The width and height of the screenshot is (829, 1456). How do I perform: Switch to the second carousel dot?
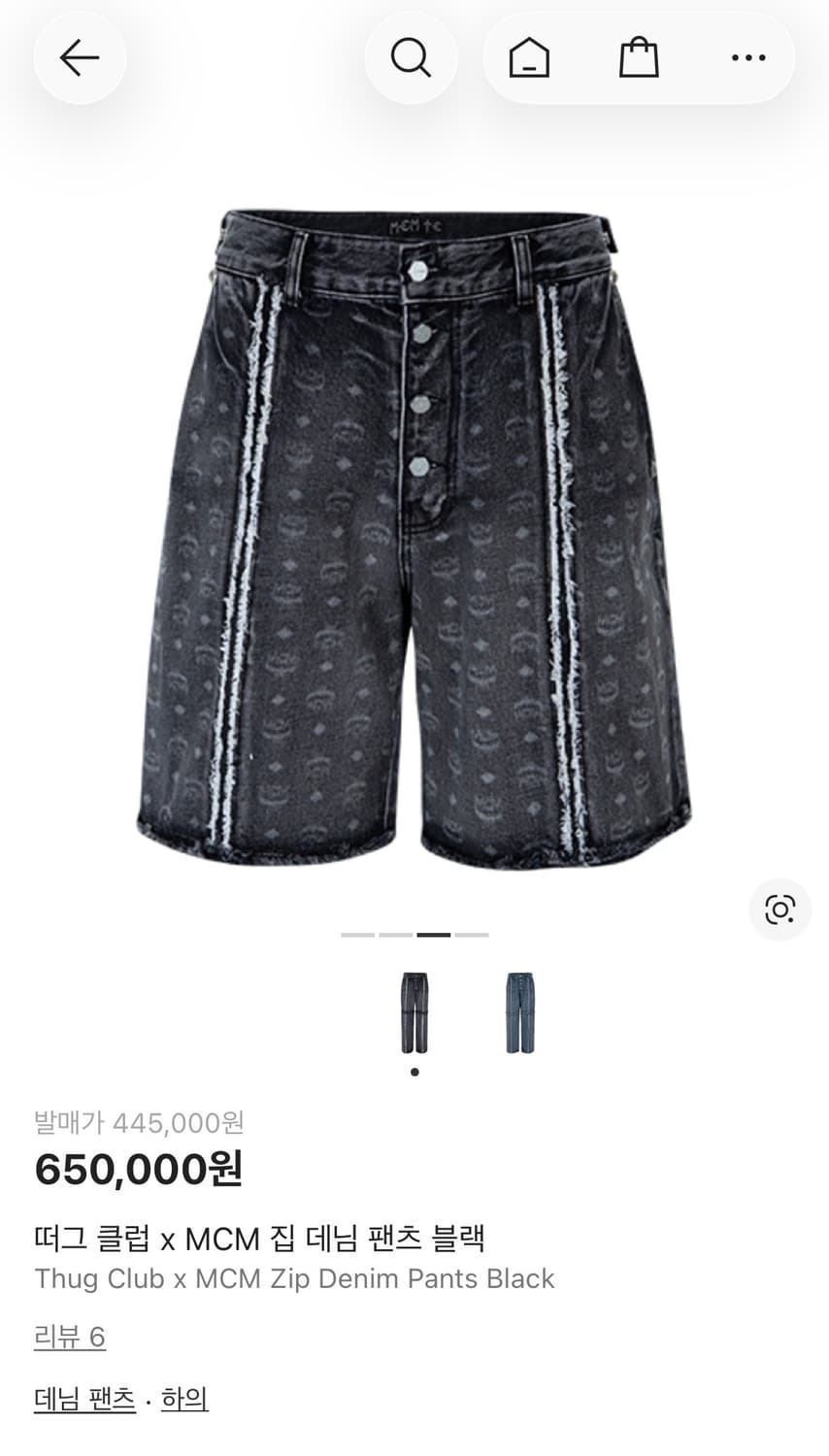pyautogui.click(x=395, y=935)
